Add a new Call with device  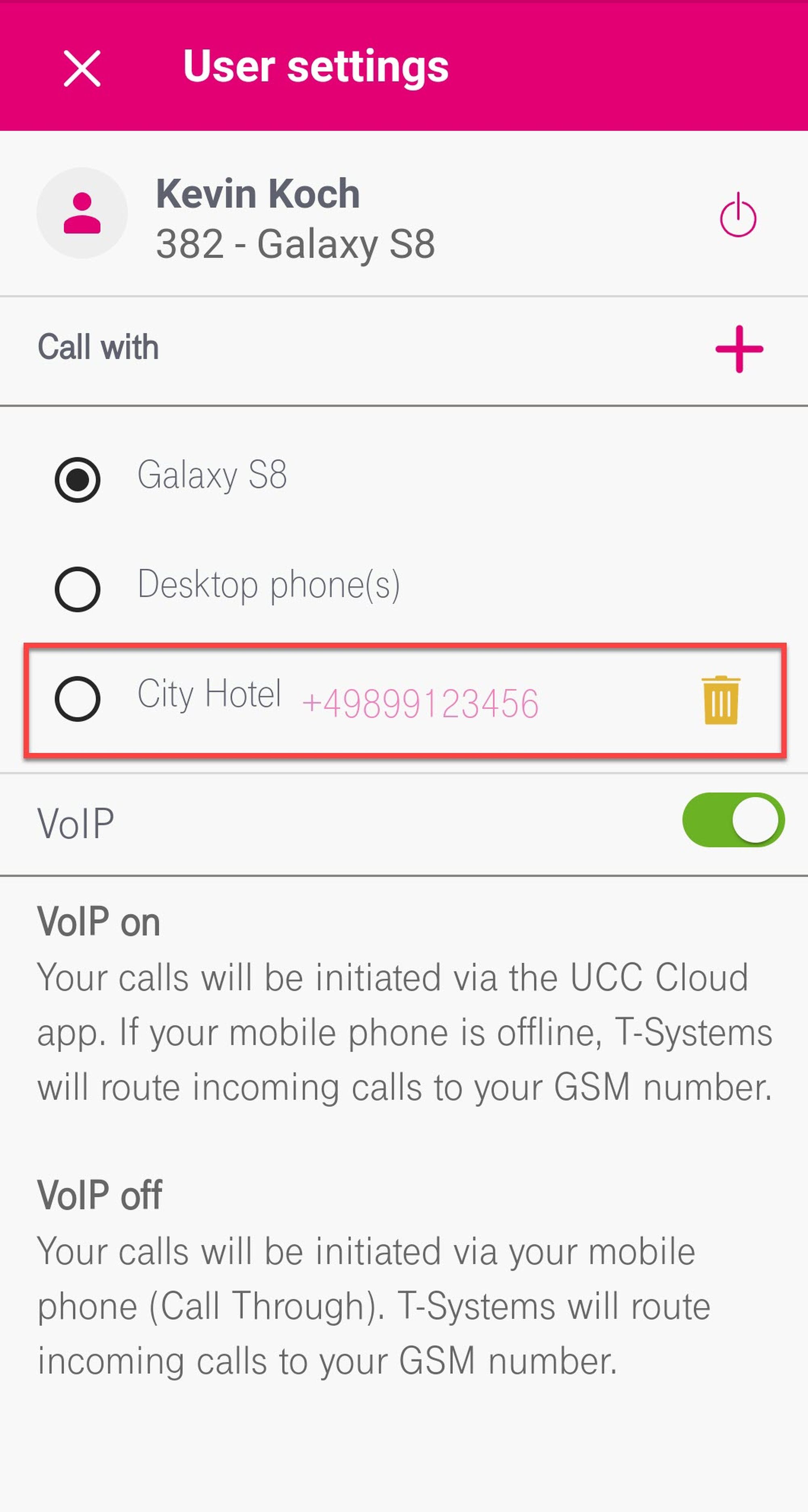point(739,349)
